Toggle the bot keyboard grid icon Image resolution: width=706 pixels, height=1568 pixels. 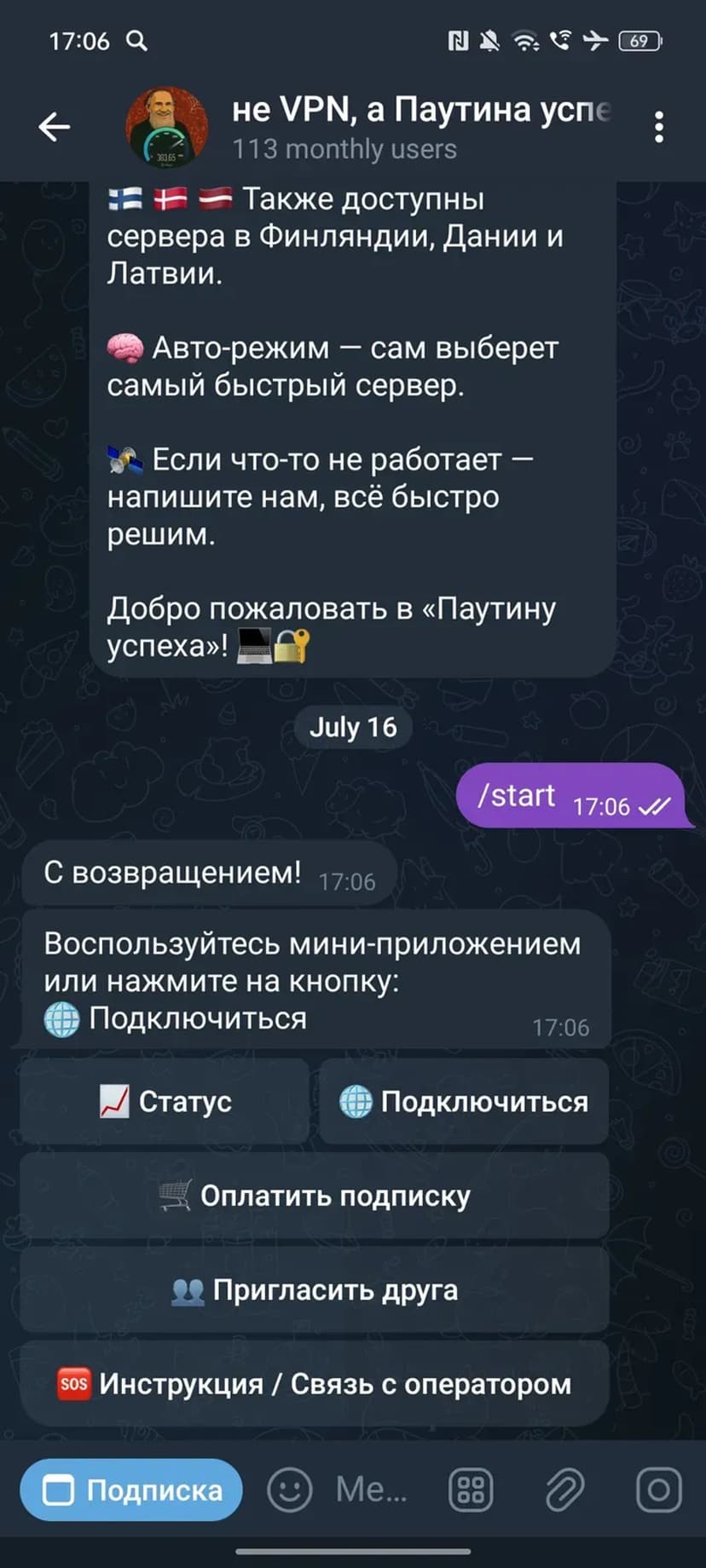(471, 1490)
